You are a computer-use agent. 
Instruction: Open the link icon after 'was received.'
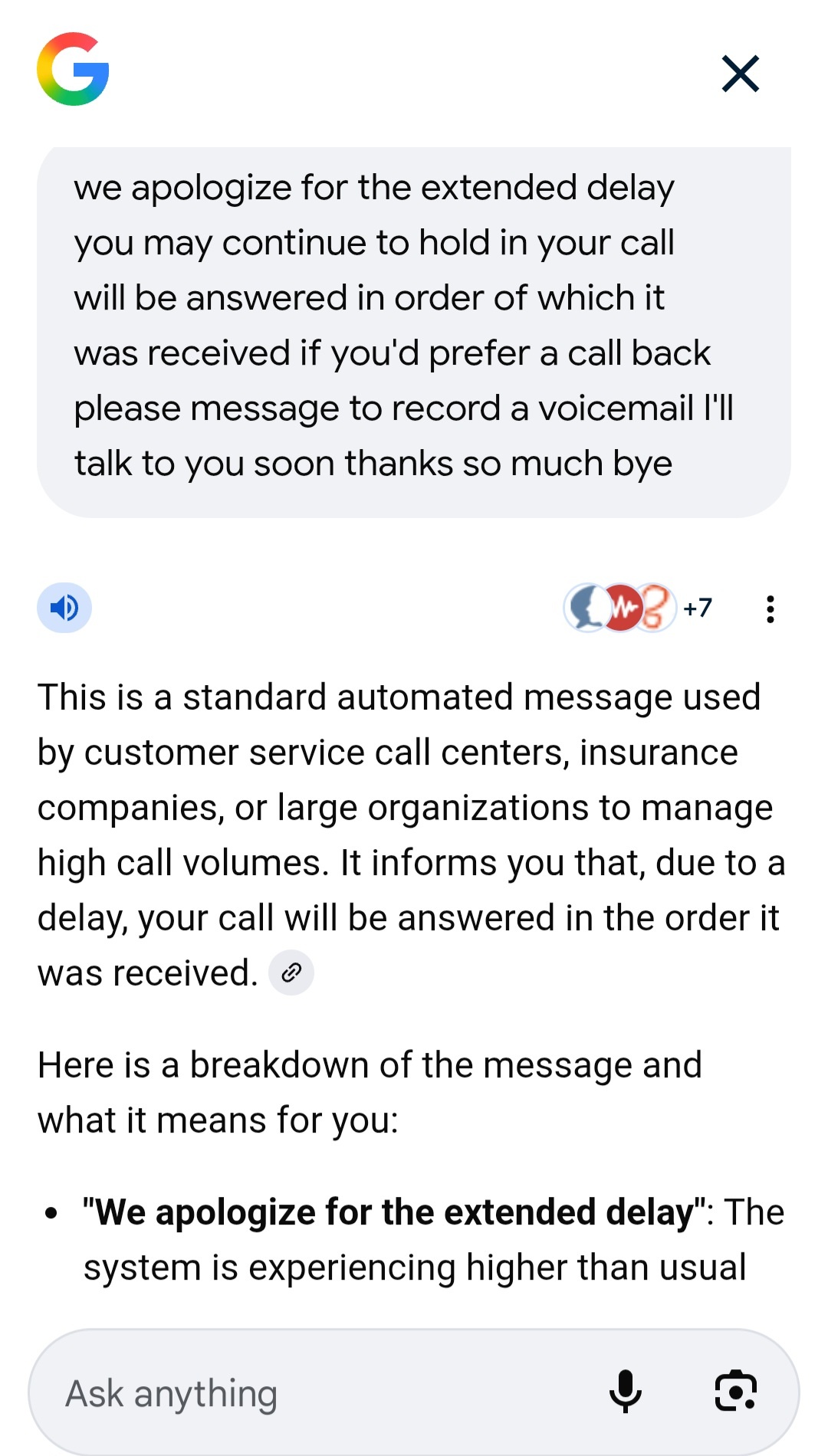click(291, 973)
